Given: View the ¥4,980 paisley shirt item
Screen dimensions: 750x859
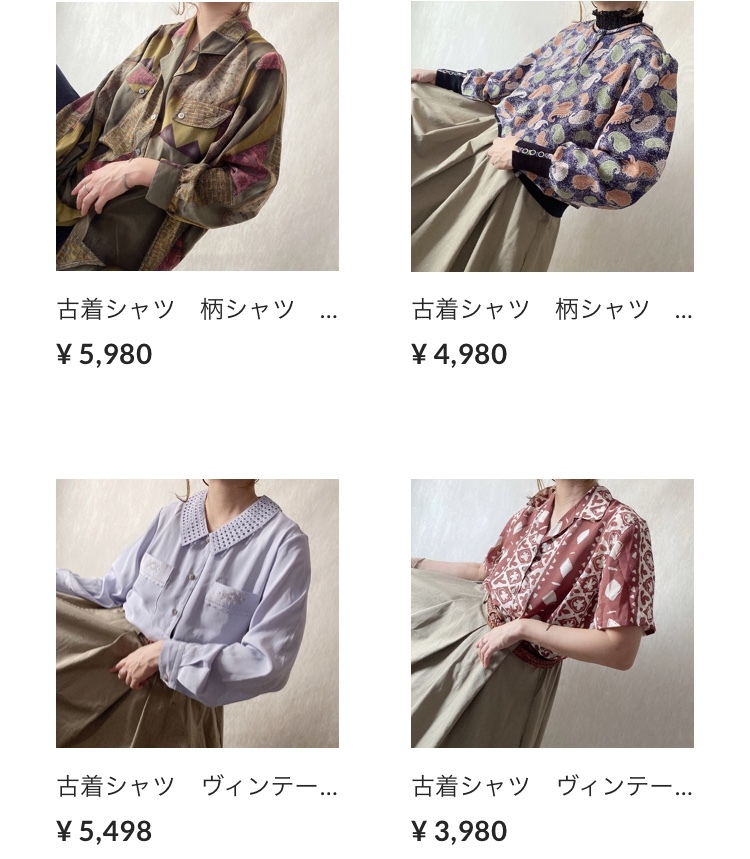Looking at the screenshot, I should pyautogui.click(x=552, y=137).
